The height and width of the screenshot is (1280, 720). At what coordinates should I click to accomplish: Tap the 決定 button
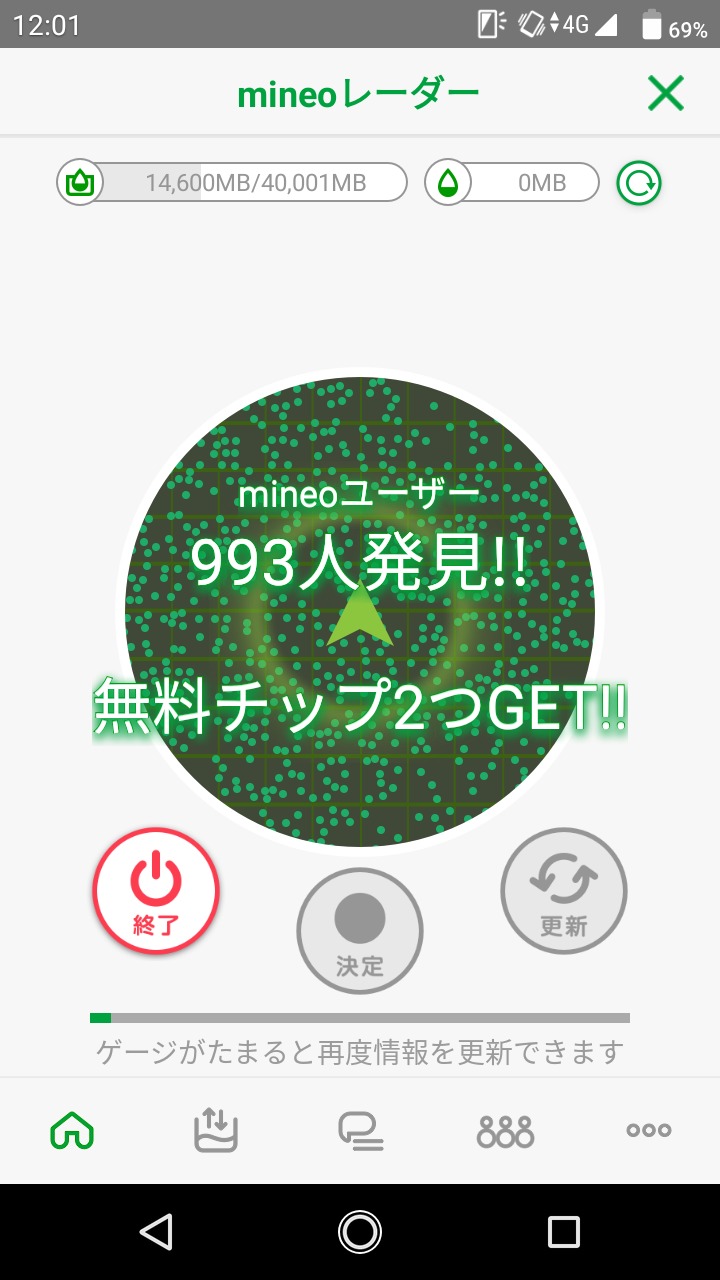(360, 930)
